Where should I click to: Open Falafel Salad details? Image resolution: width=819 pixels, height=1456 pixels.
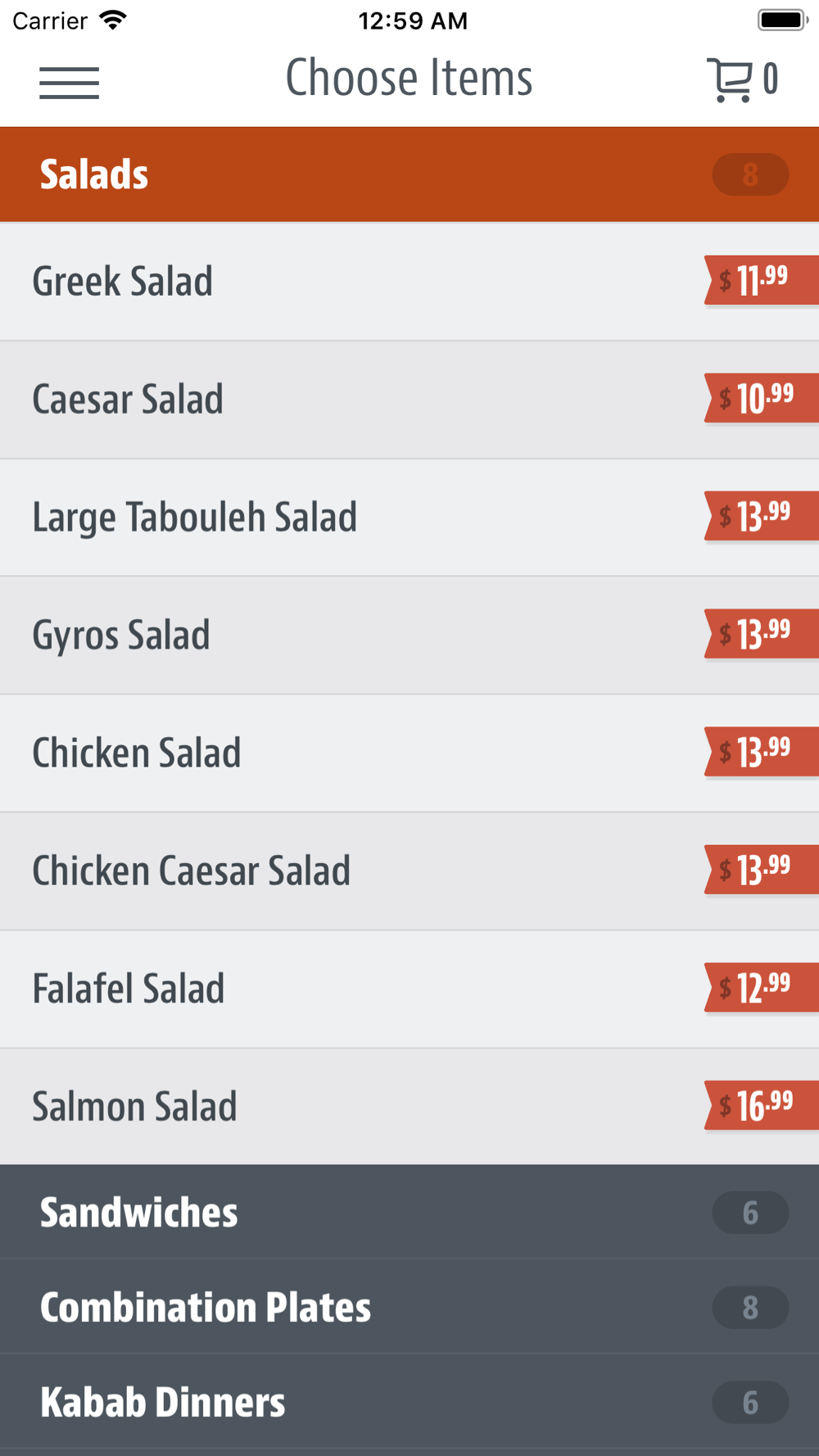click(409, 989)
